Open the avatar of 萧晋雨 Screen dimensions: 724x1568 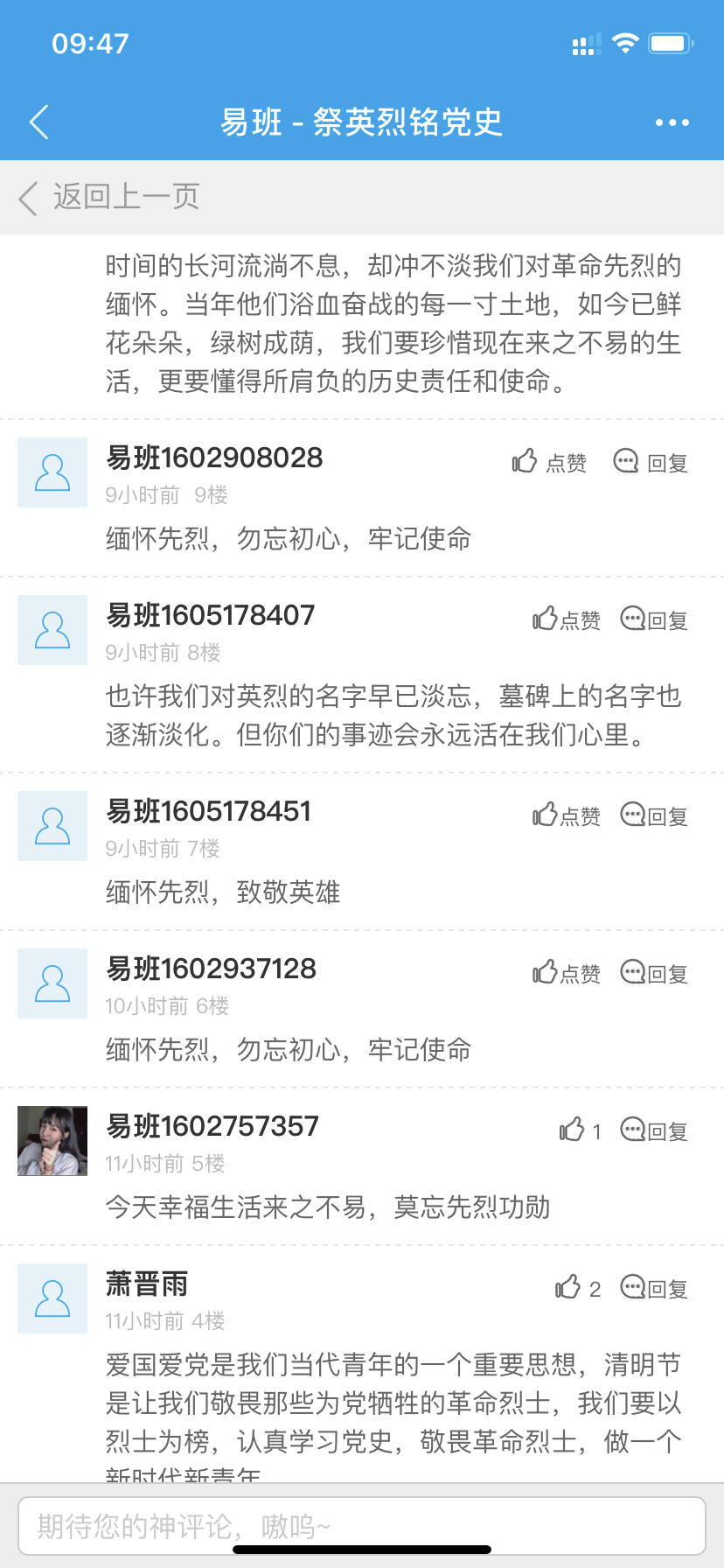(x=52, y=1298)
